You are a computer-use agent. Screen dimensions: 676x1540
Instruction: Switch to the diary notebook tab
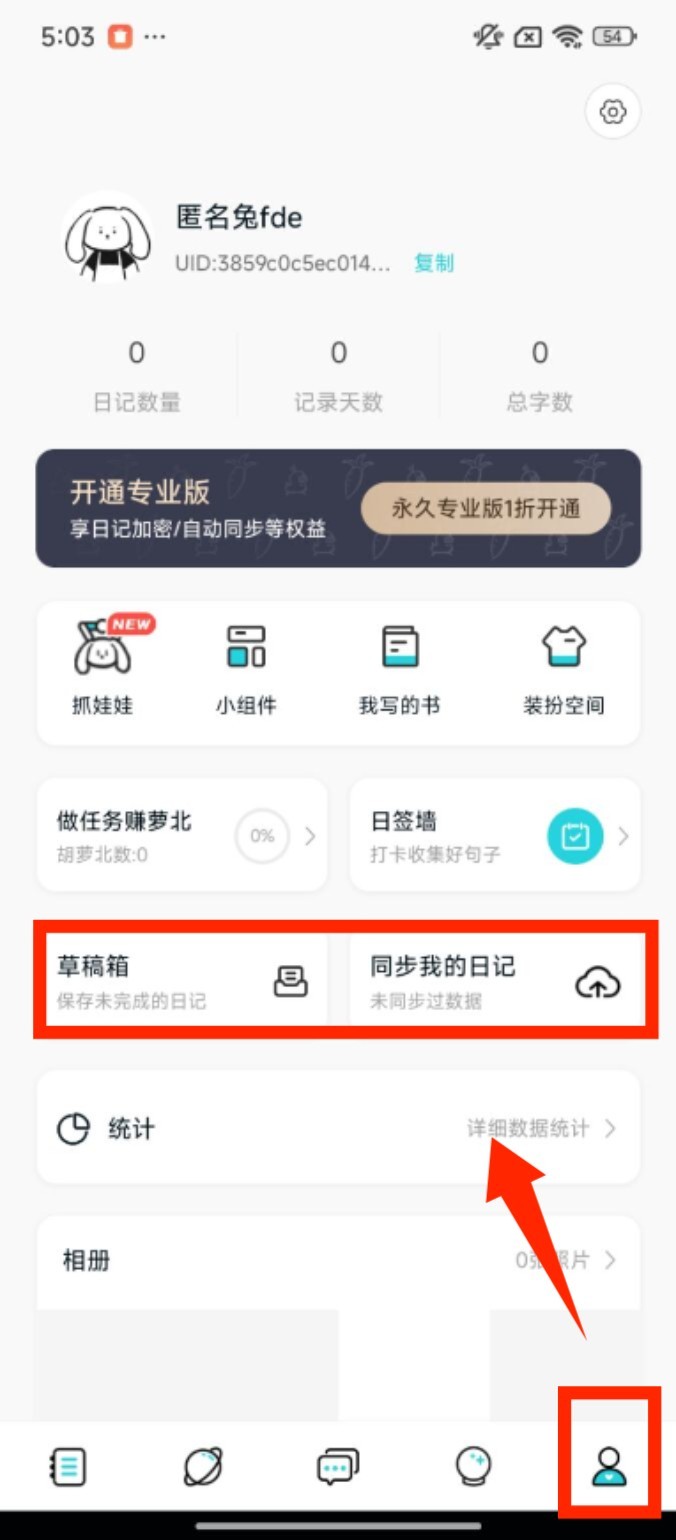pos(68,1467)
